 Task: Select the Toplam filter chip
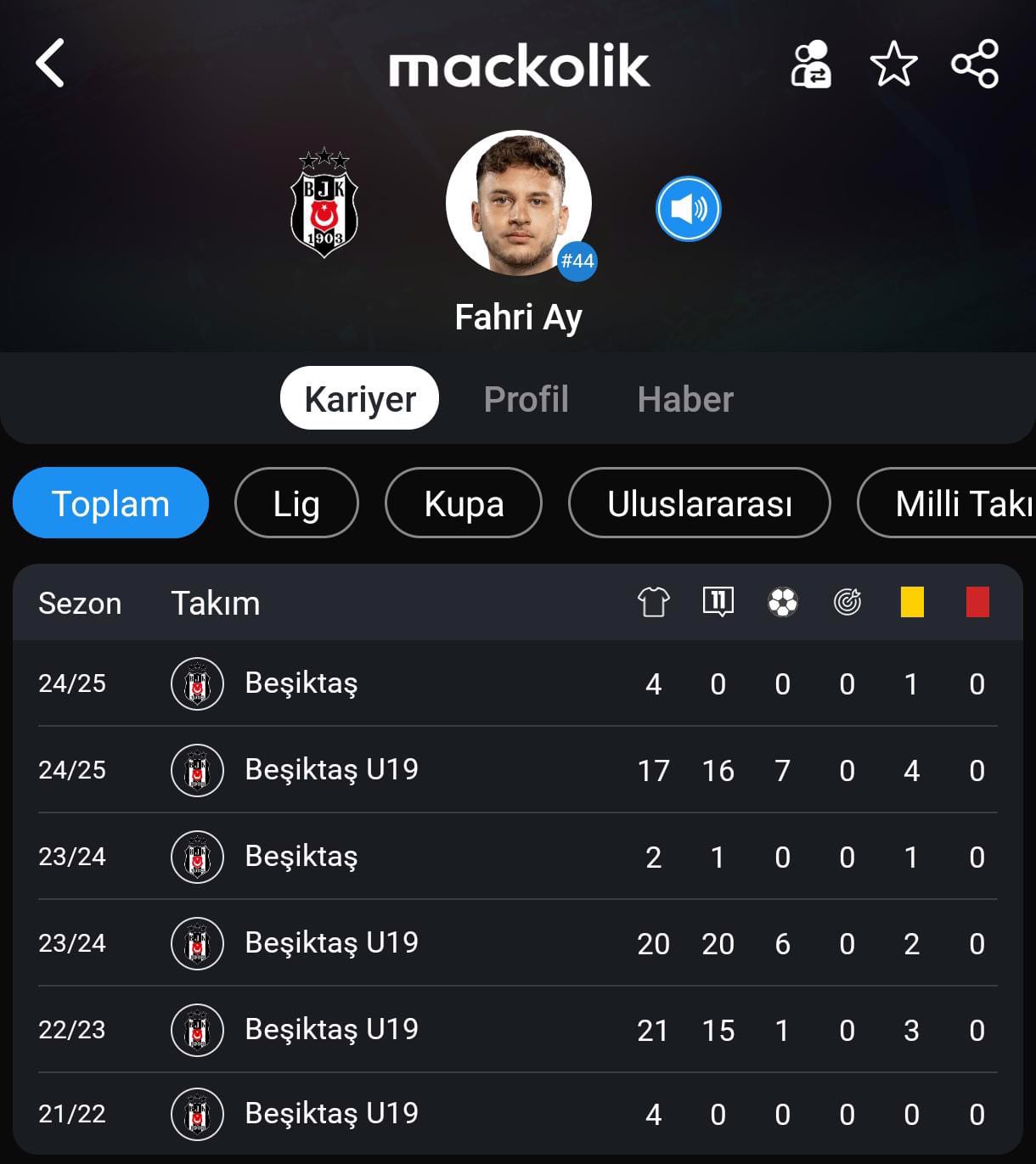pos(110,503)
